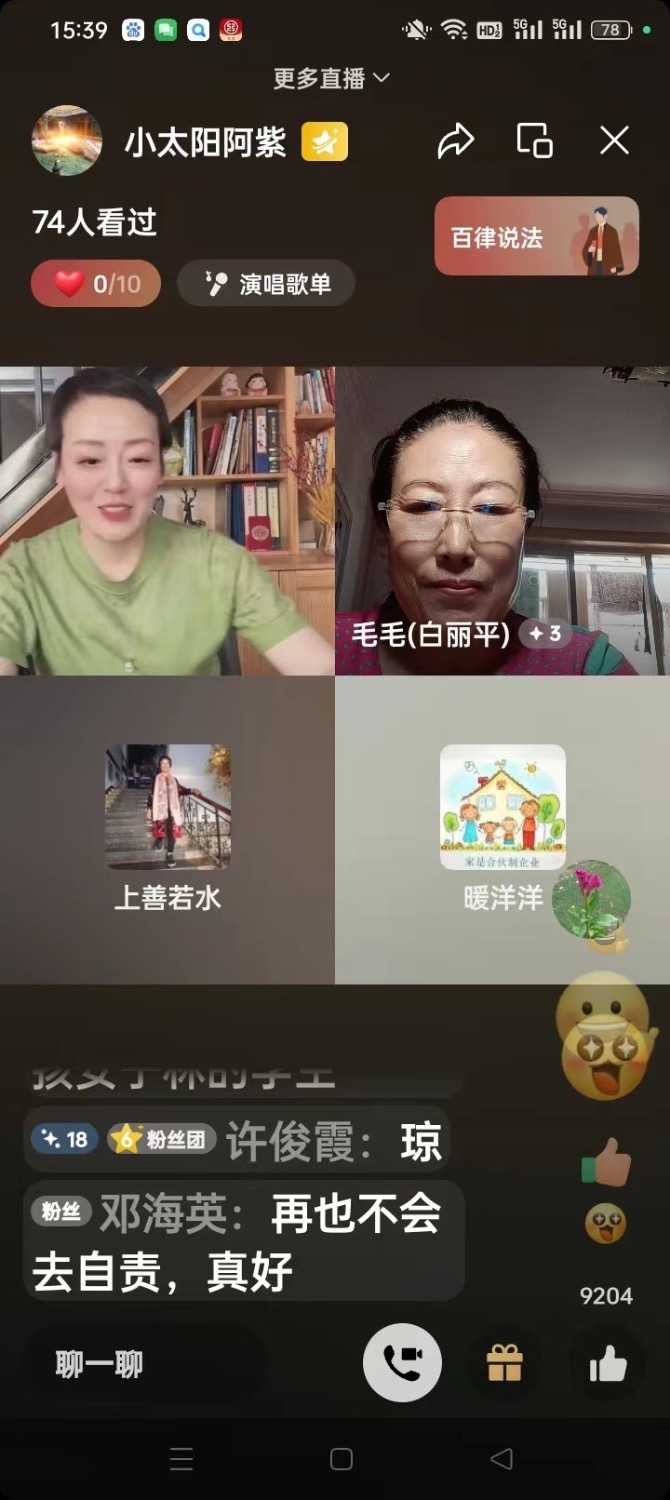Open the gift panel

[x=505, y=1363]
